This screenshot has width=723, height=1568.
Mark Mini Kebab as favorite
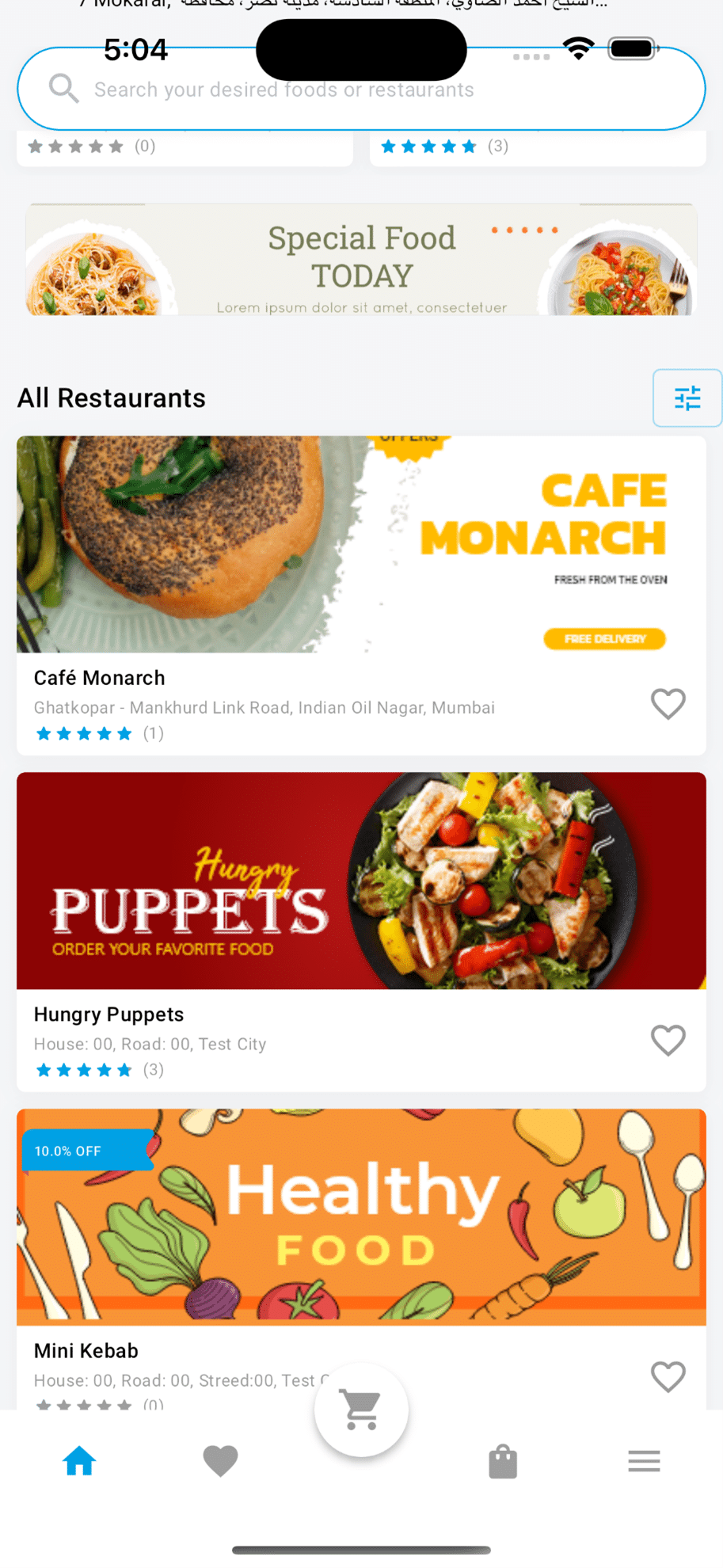668,1376
